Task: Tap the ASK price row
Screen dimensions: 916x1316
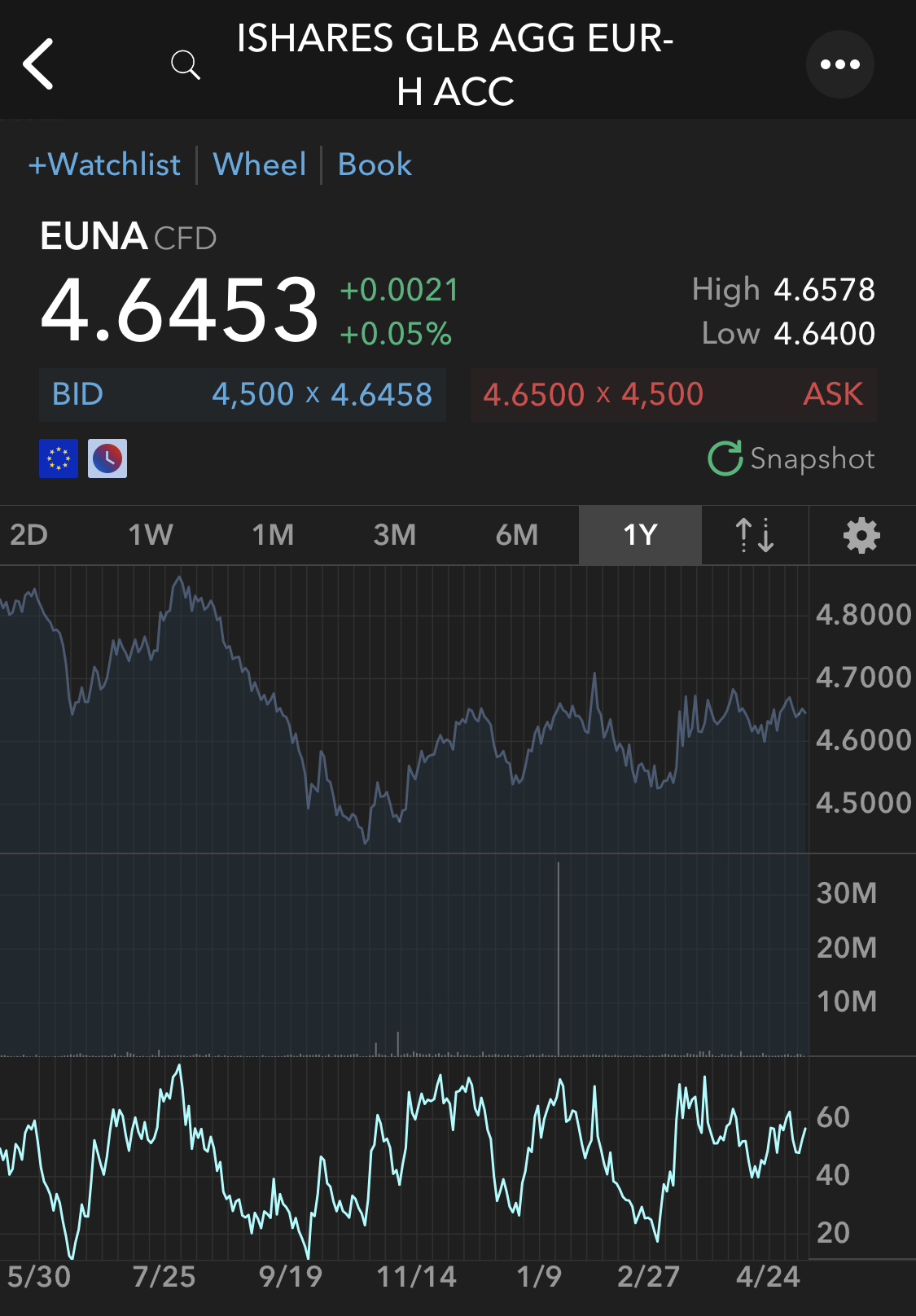Action: click(673, 395)
